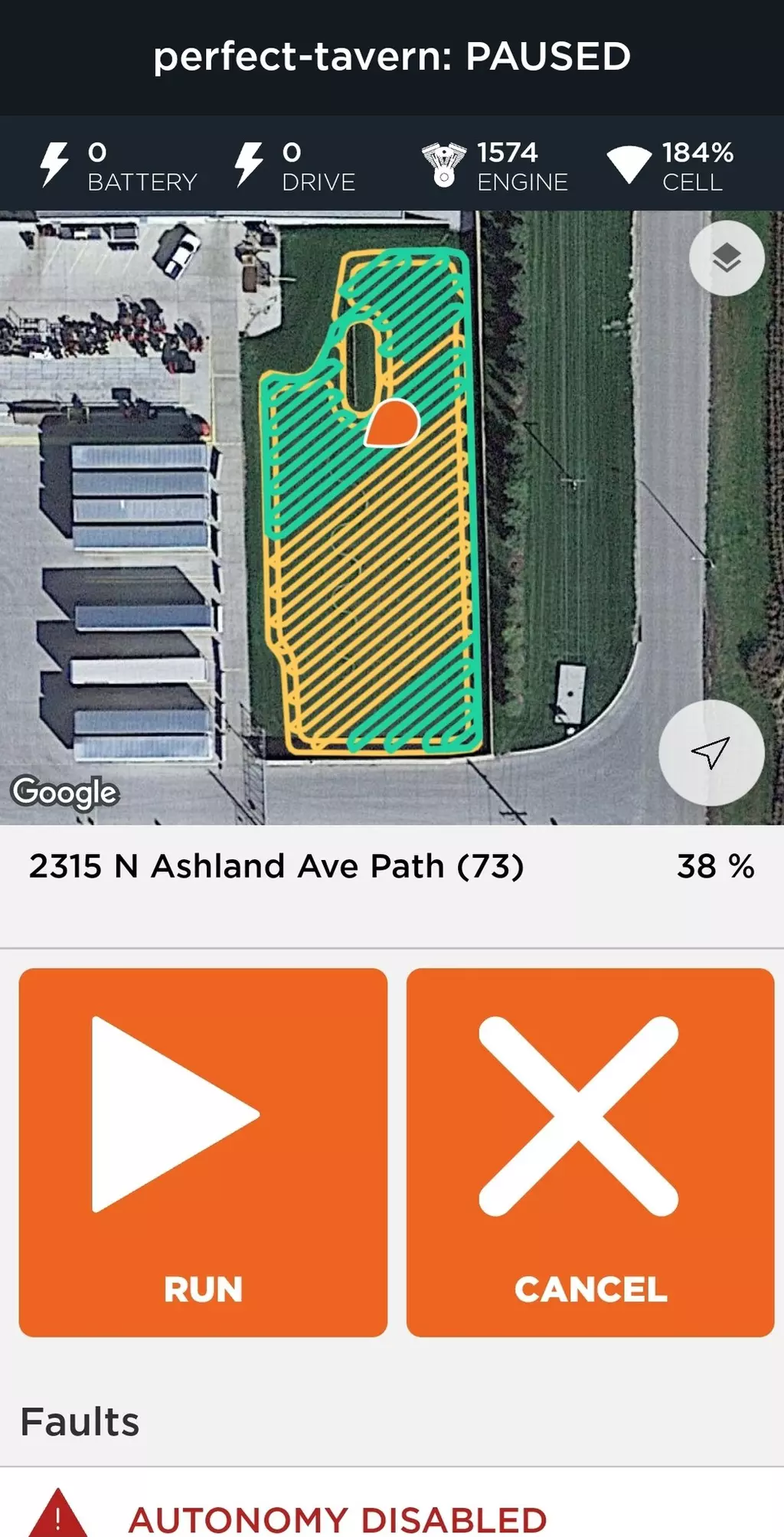The image size is (784, 1537).
Task: Open the Autonomy Disabled fault
Action: [x=337, y=1517]
